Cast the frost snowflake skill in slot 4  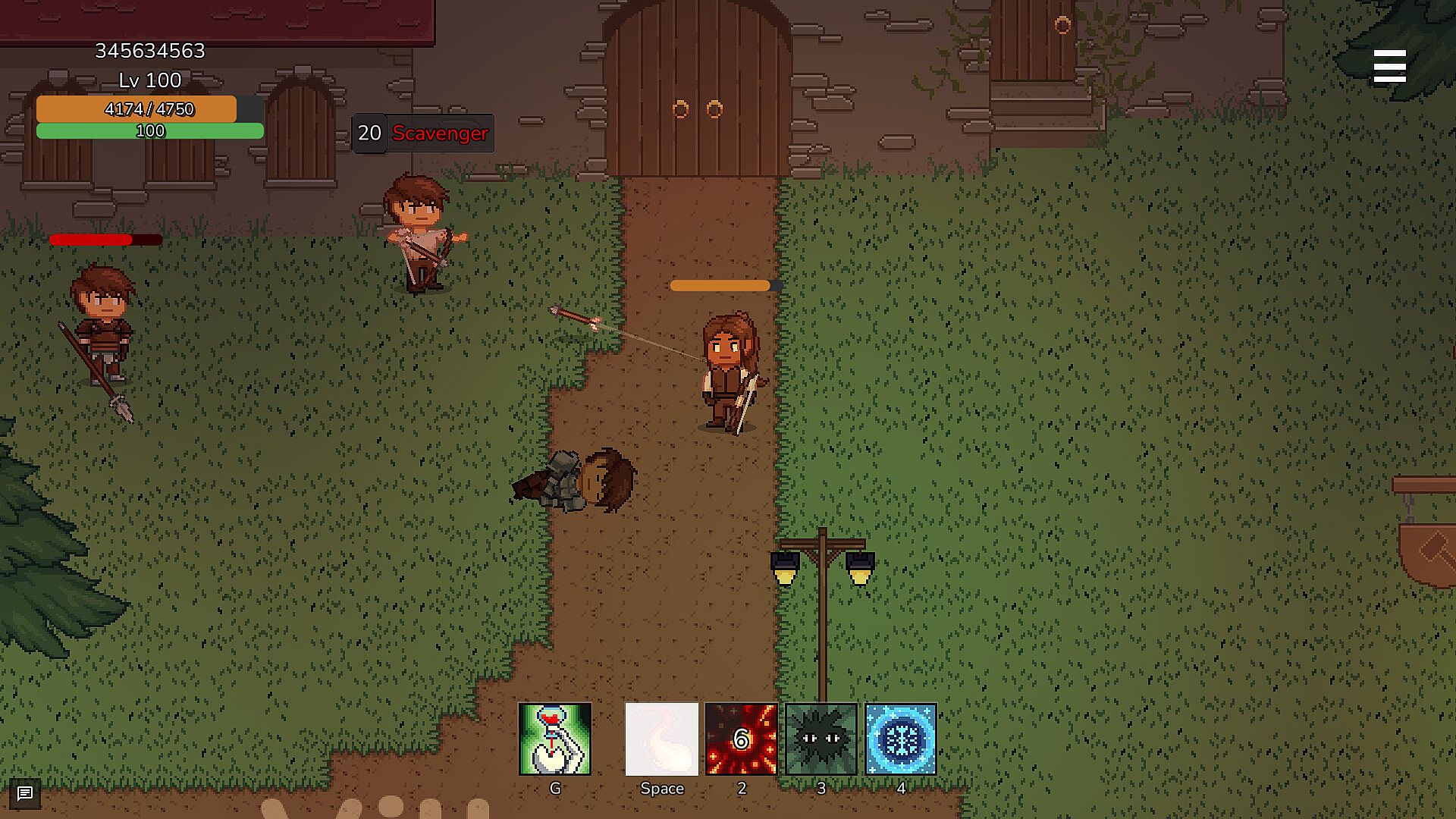click(x=901, y=739)
